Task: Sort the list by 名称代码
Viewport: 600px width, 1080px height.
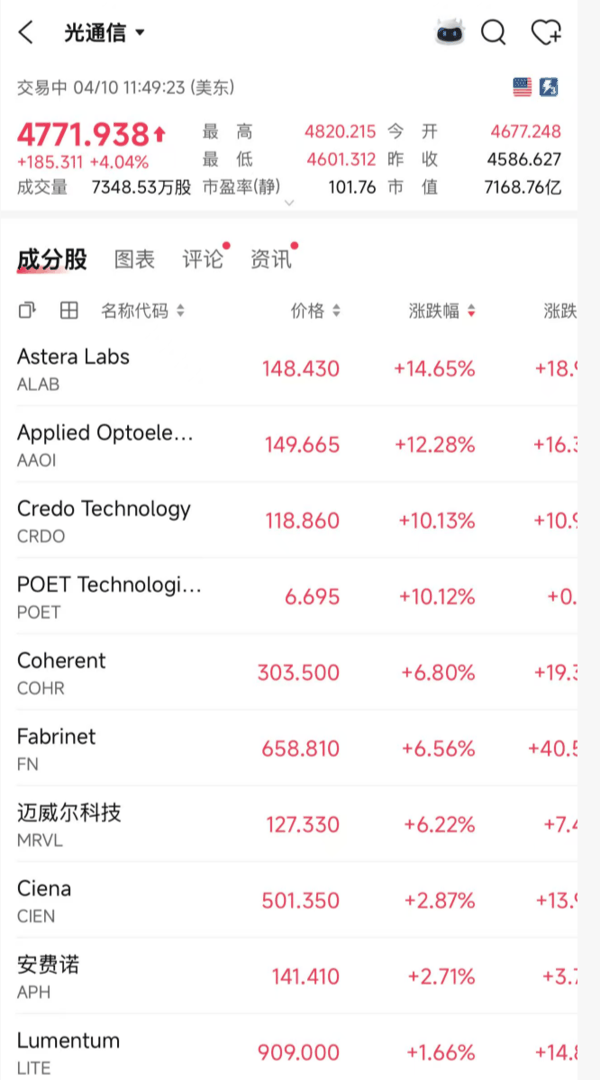Action: pos(142,311)
